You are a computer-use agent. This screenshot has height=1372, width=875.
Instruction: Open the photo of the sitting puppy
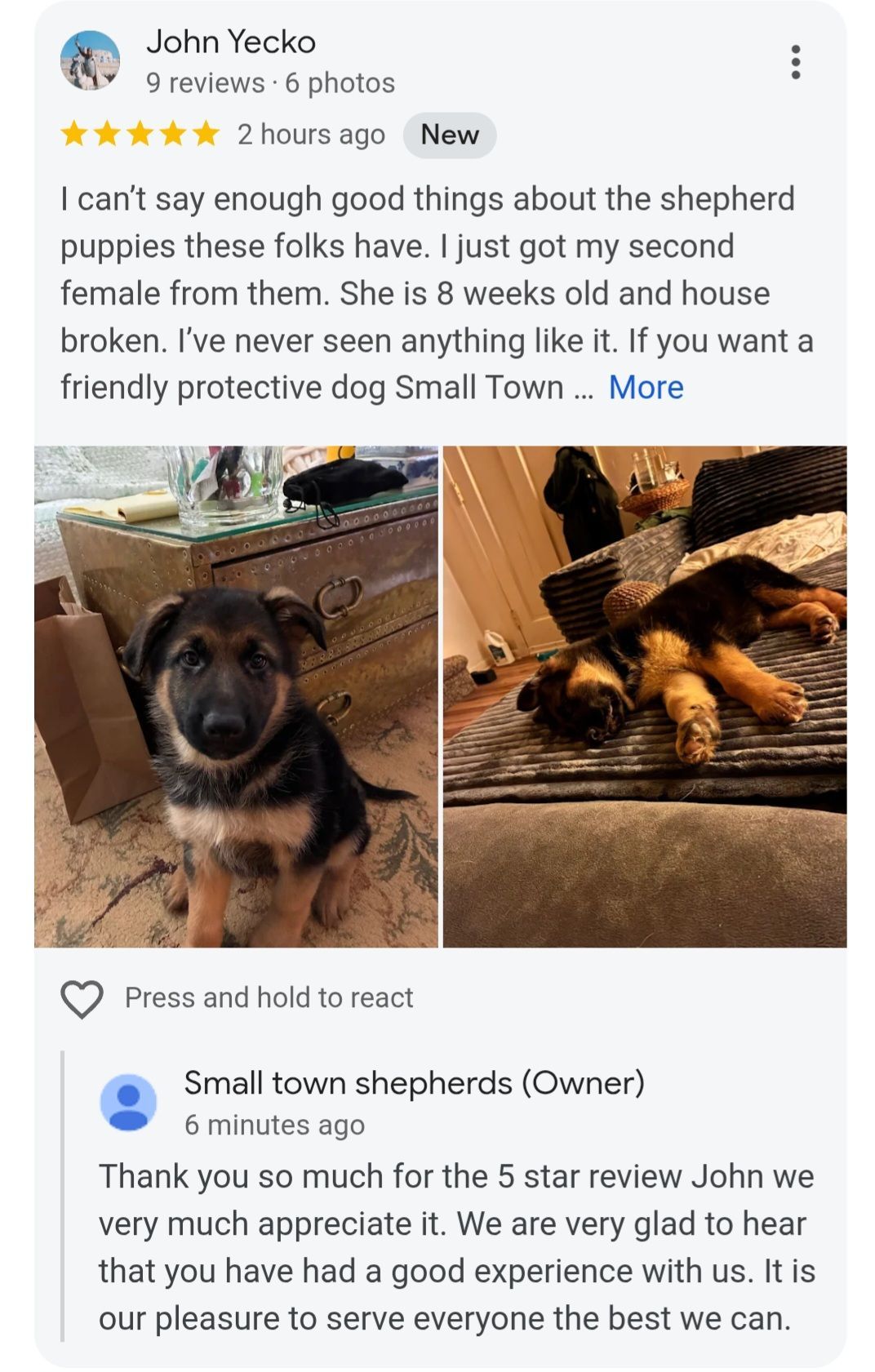coord(236,696)
